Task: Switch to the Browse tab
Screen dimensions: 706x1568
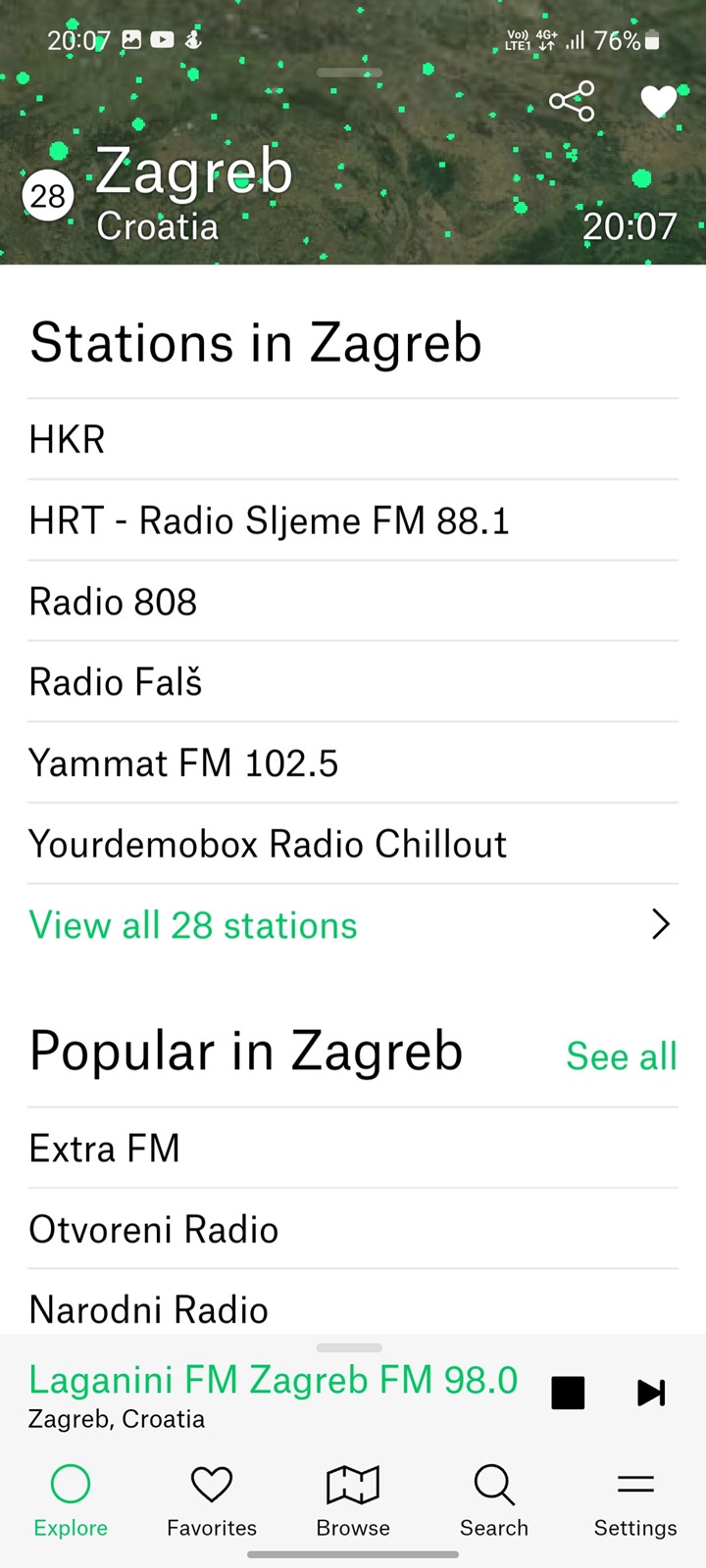Action: [353, 1501]
